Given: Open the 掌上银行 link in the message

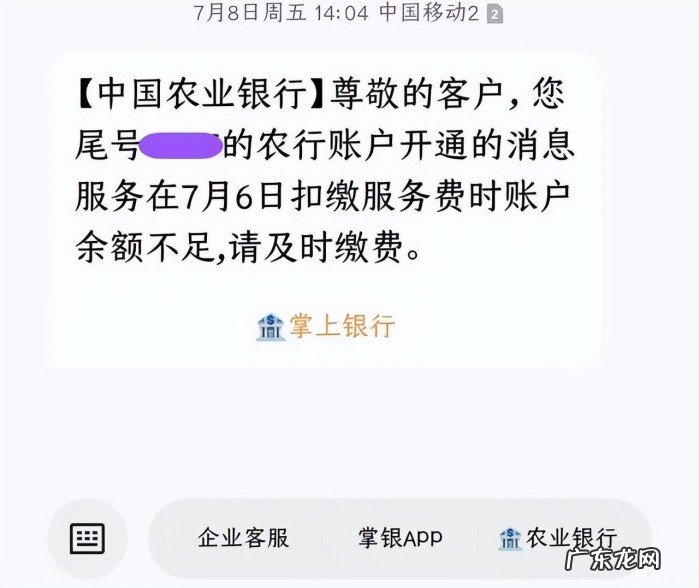Looking at the screenshot, I should tap(326, 326).
